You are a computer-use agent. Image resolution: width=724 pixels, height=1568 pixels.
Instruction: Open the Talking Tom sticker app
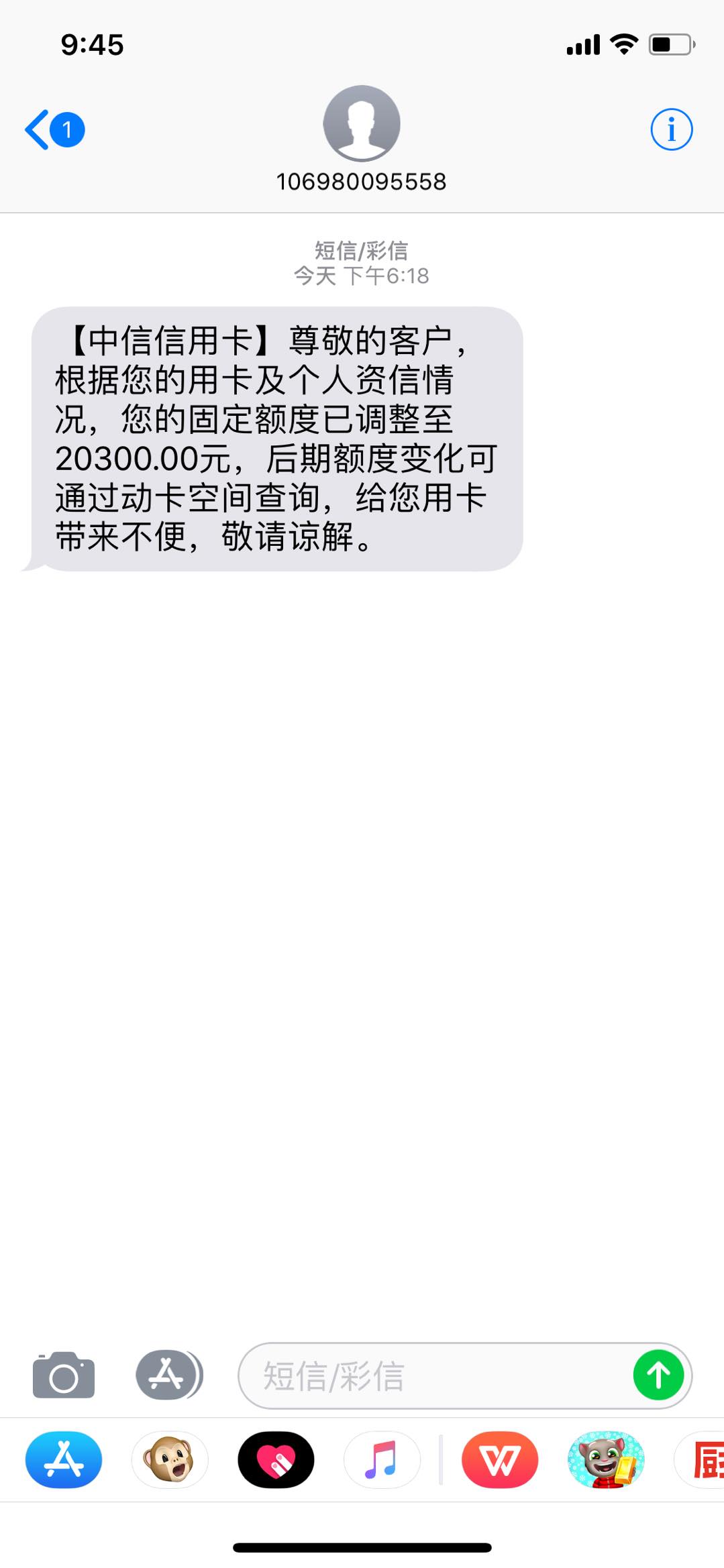[x=606, y=1459]
